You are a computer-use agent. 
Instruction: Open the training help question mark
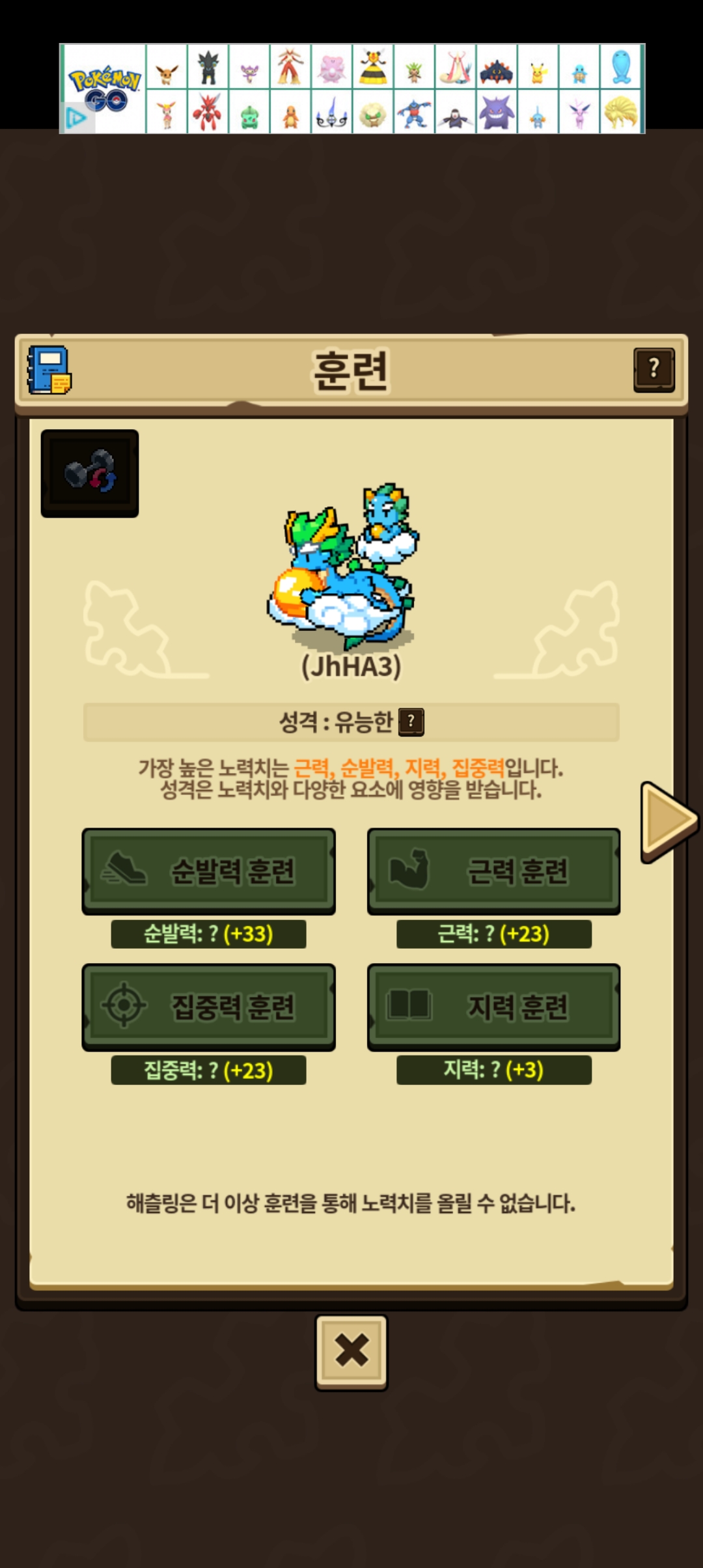point(654,370)
